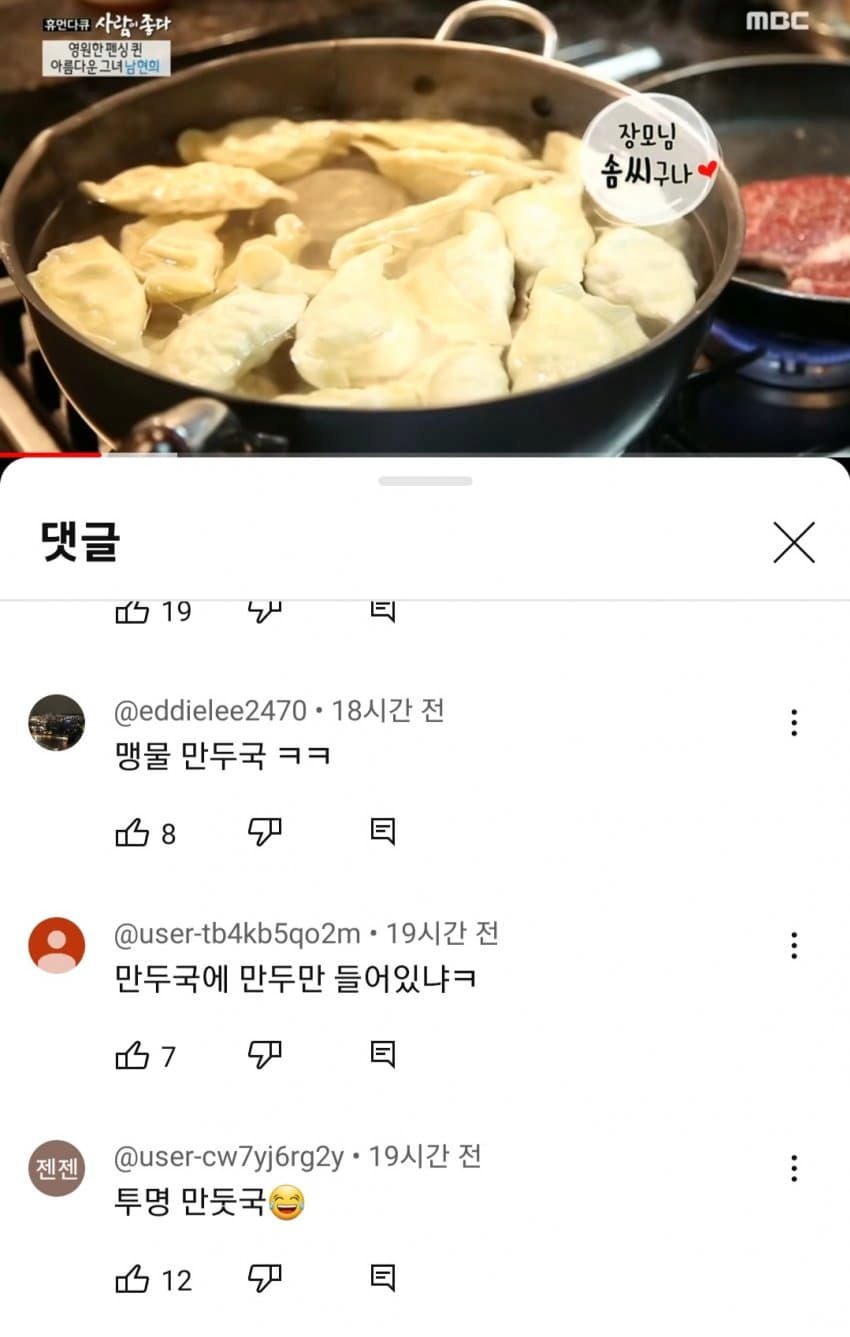Open the 젠젠 avatar profile

(57, 1167)
